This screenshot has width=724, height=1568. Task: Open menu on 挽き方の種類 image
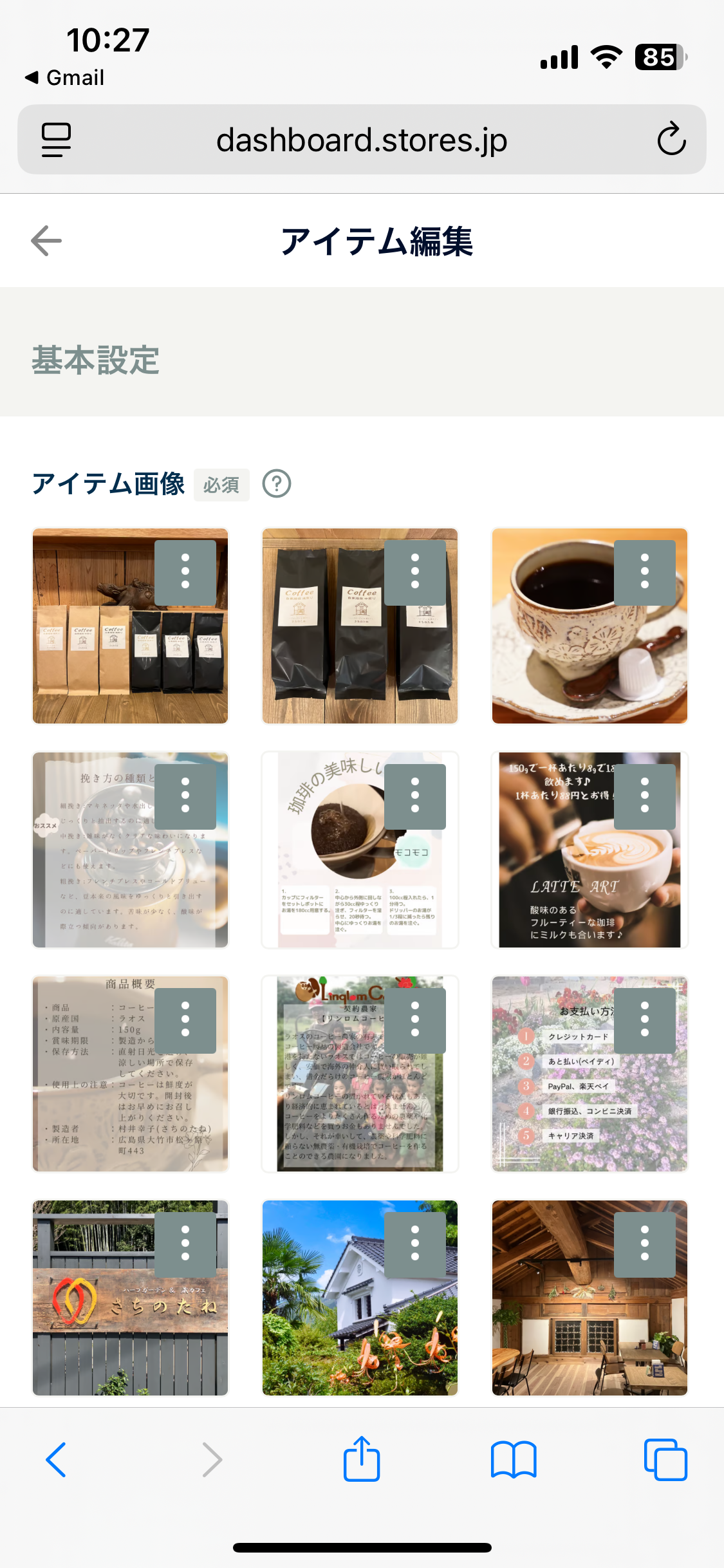pyautogui.click(x=185, y=796)
